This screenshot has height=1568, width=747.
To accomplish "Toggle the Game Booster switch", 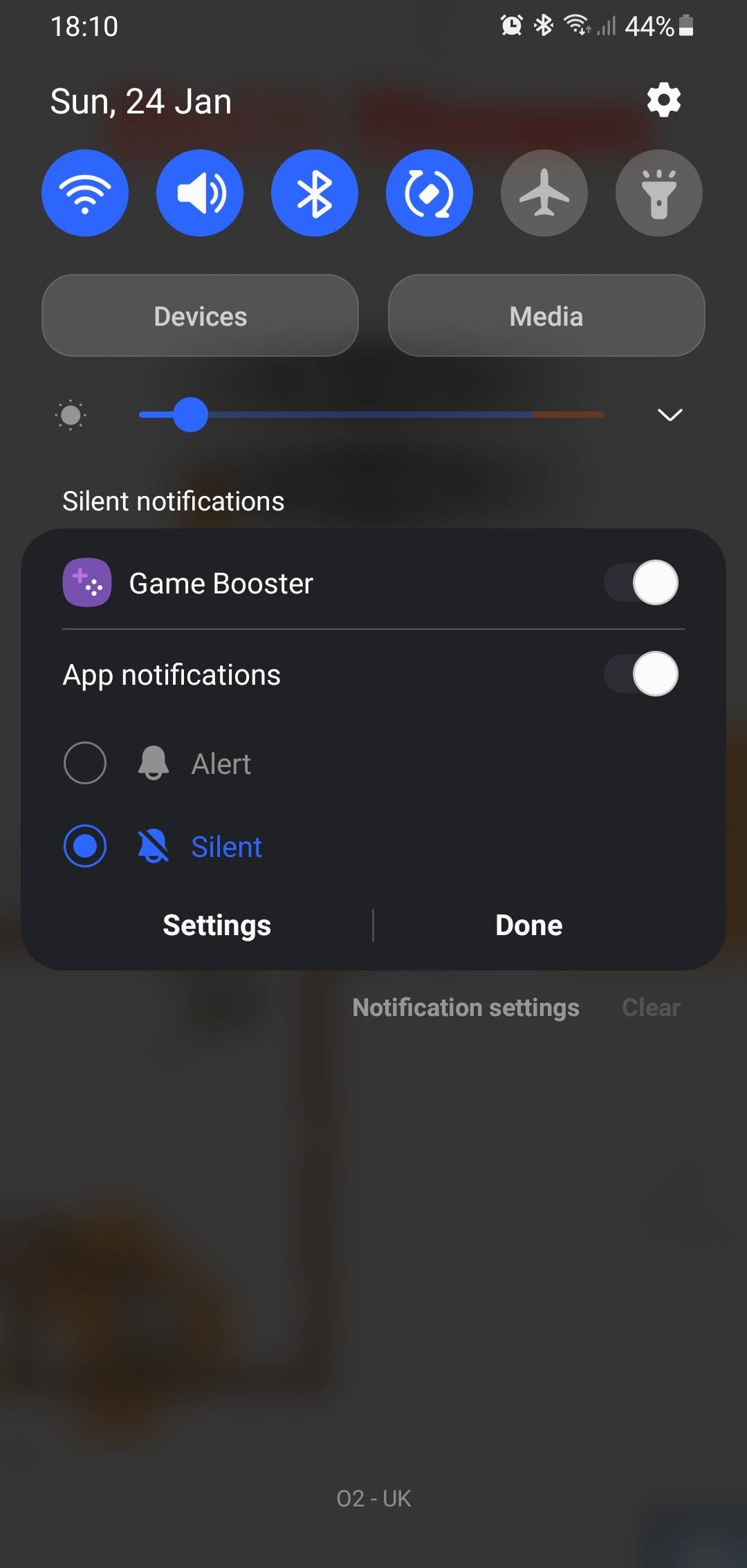I will 641,582.
